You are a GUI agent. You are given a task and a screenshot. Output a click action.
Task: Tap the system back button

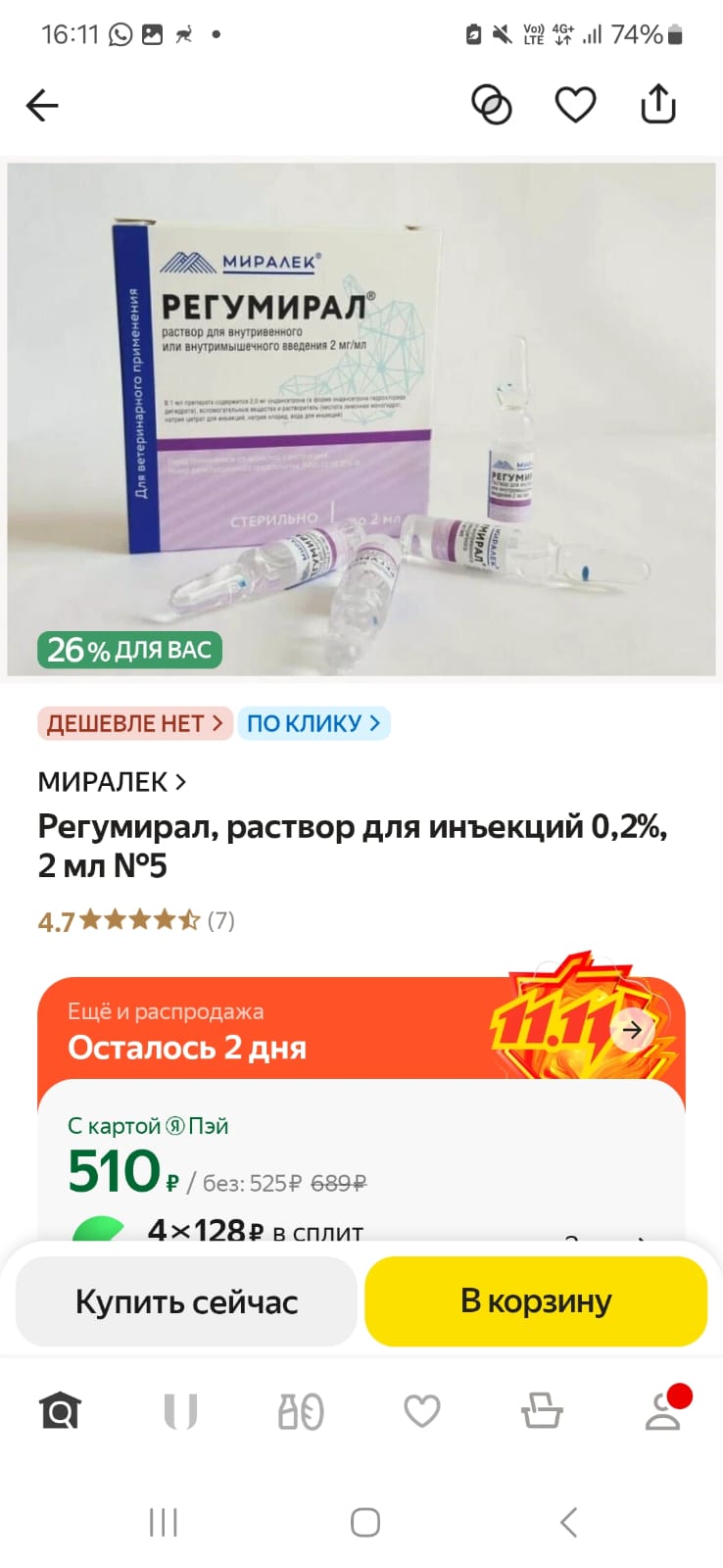[x=568, y=1522]
